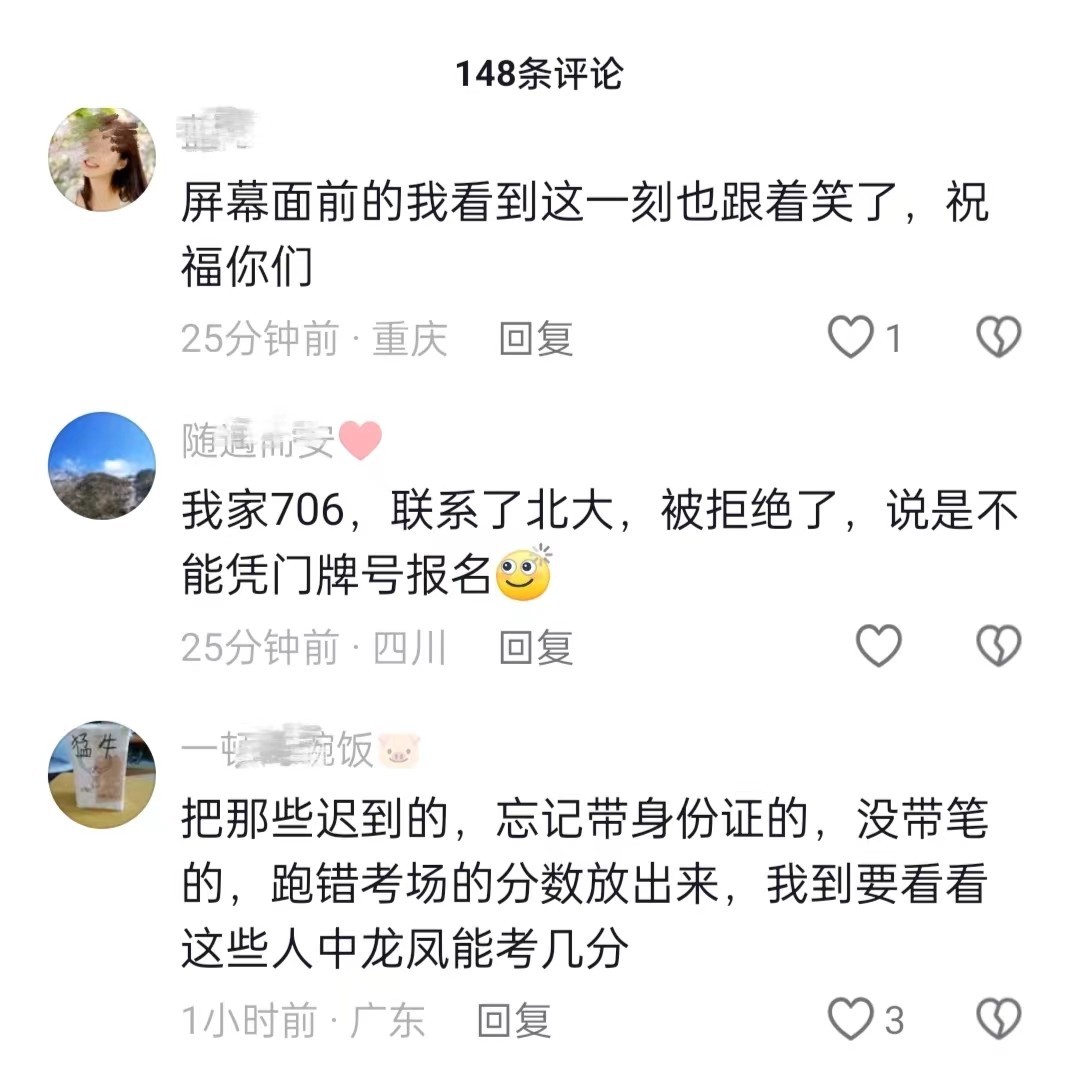
Task: Tap 回复 on the 重庆 comment
Action: pyautogui.click(x=536, y=339)
